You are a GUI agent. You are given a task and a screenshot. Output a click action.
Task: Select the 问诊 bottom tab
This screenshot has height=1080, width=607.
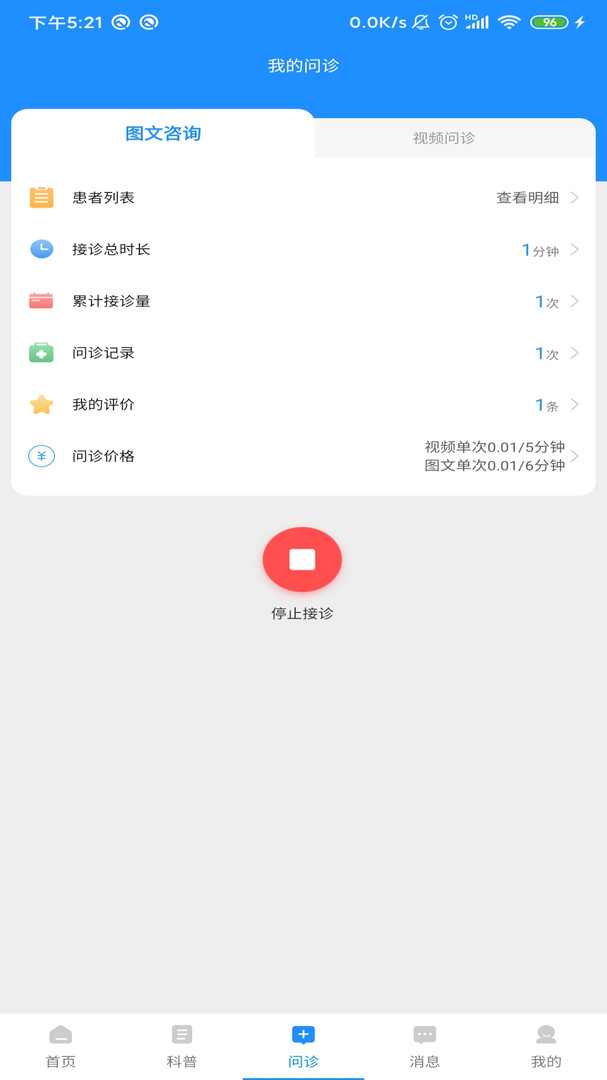pos(303,1047)
